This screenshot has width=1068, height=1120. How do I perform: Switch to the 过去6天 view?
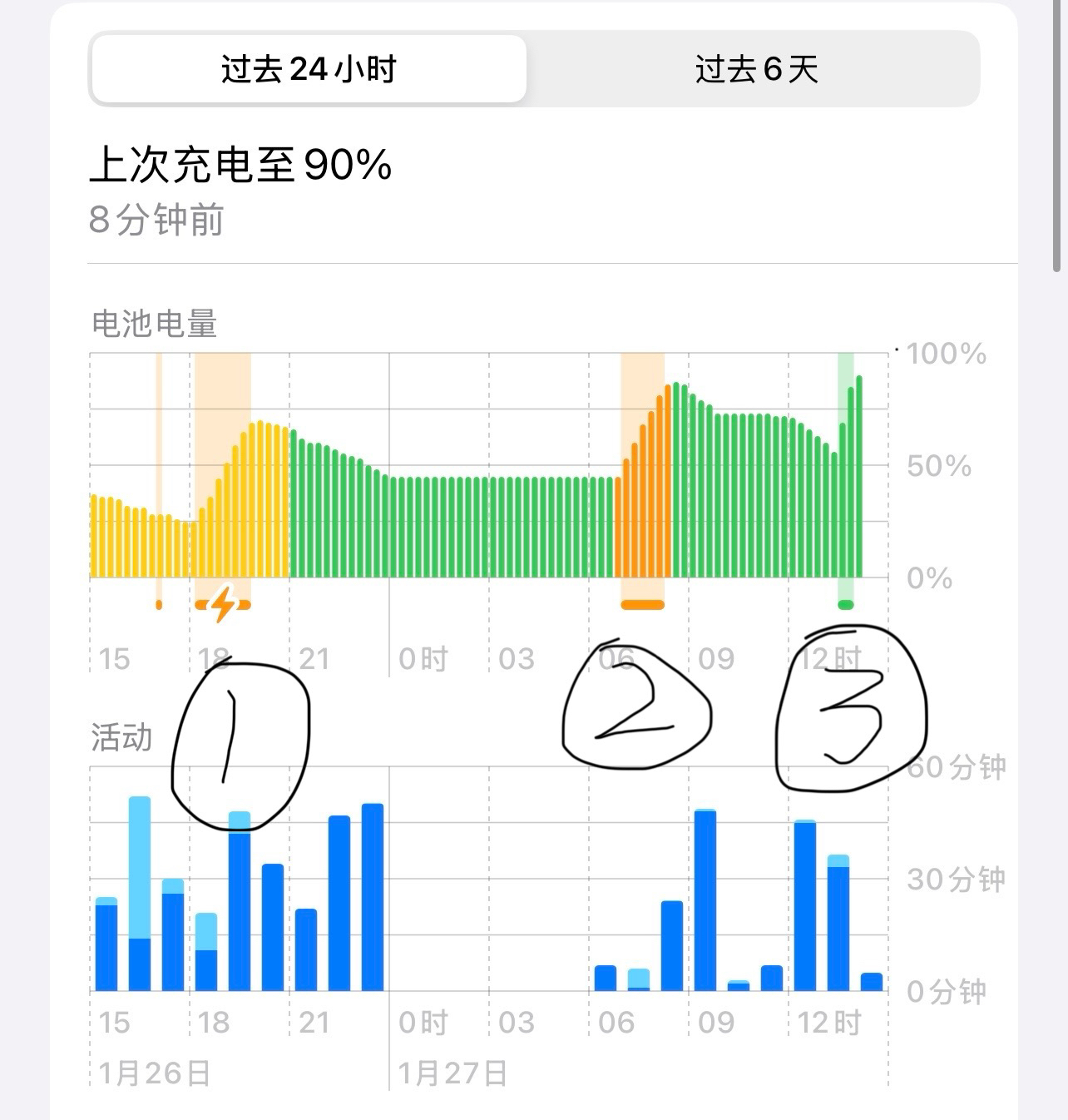tap(755, 69)
